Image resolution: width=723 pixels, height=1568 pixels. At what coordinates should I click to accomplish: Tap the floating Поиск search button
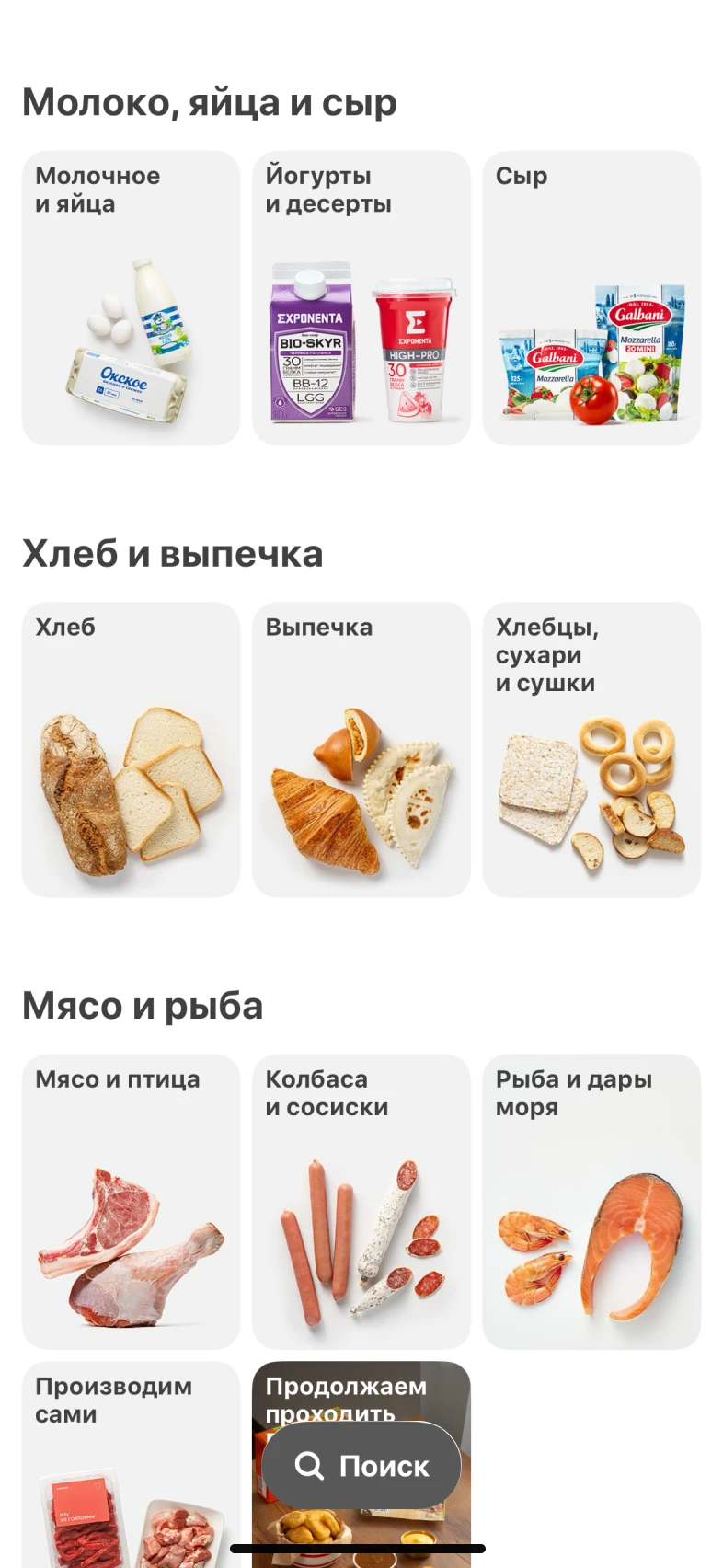point(361,1465)
